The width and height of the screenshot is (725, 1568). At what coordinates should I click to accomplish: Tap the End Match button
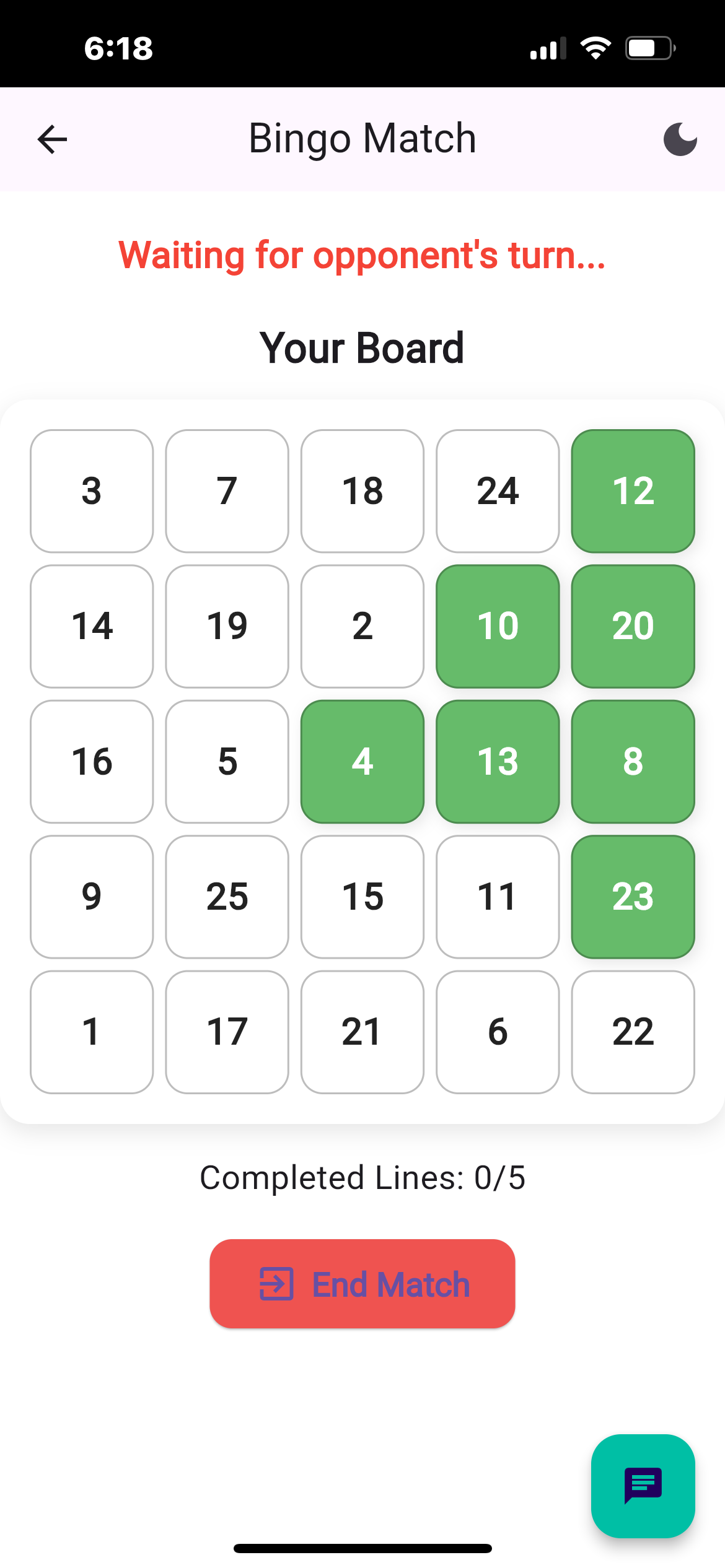(362, 1284)
